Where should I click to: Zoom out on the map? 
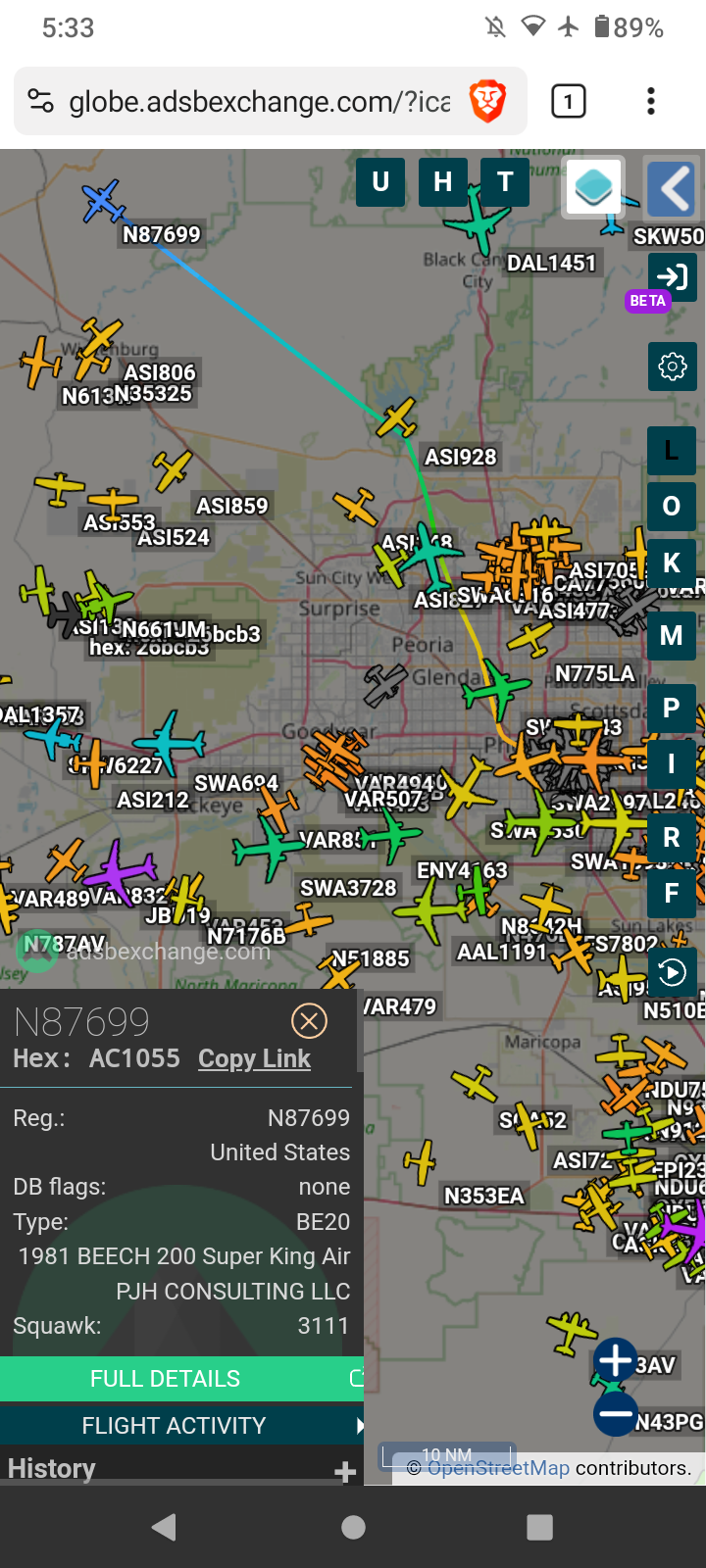pos(616,1414)
